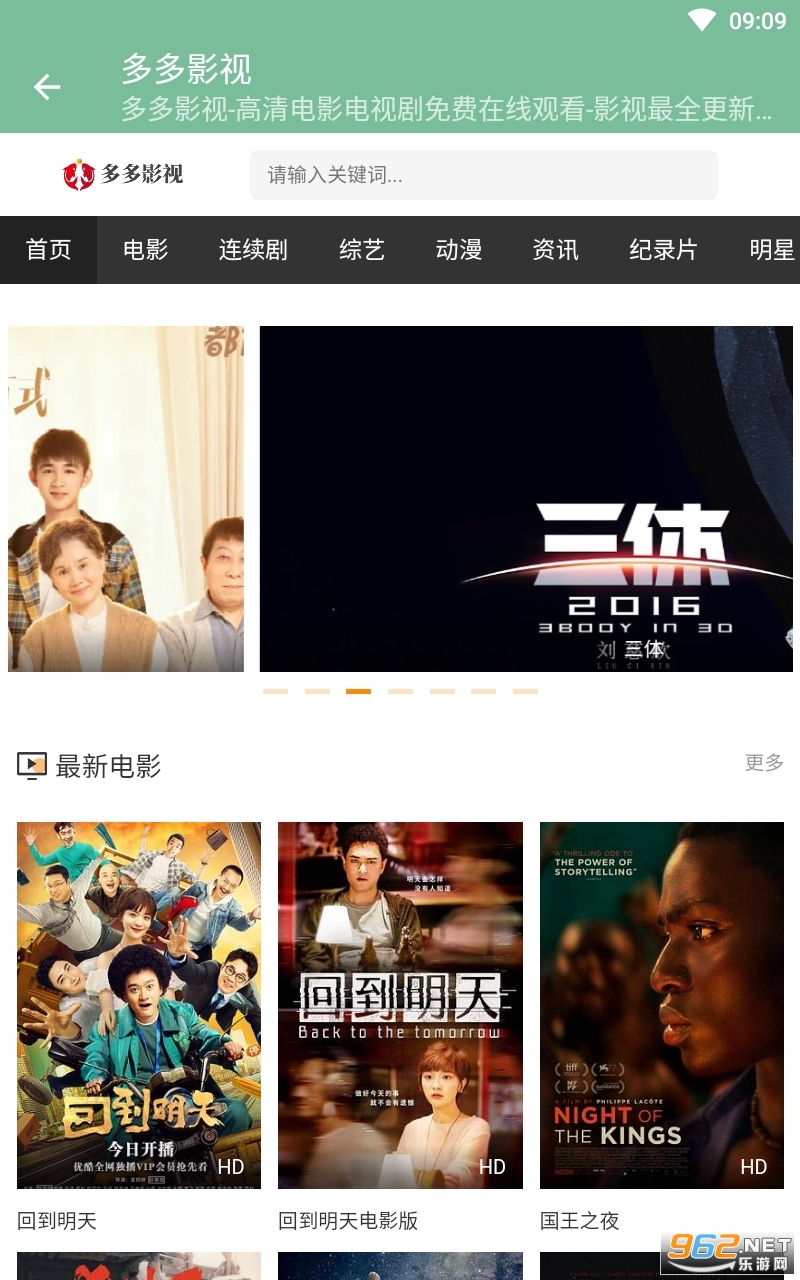Select the 综艺 tab
The image size is (800, 1280).
(361, 250)
